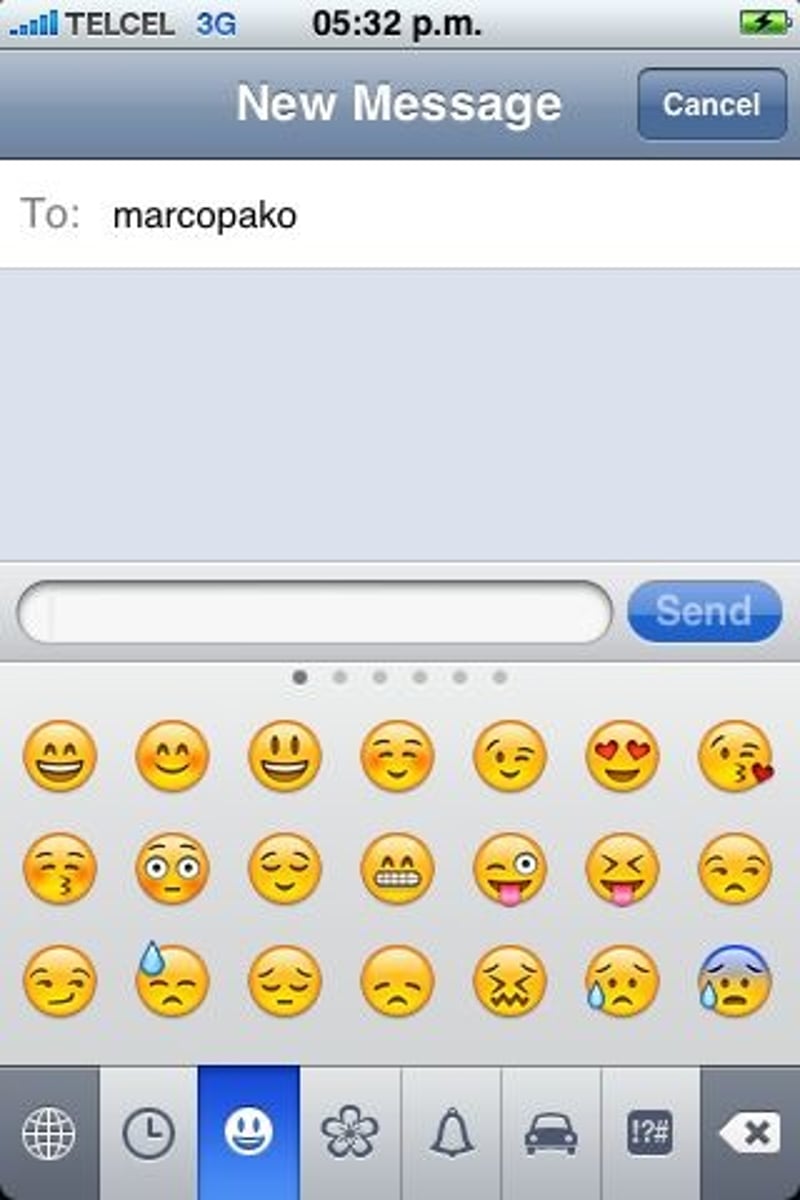Screen dimensions: 800x1200
Task: Insert the blue-forehead fearful sweat emoji
Action: 736,981
